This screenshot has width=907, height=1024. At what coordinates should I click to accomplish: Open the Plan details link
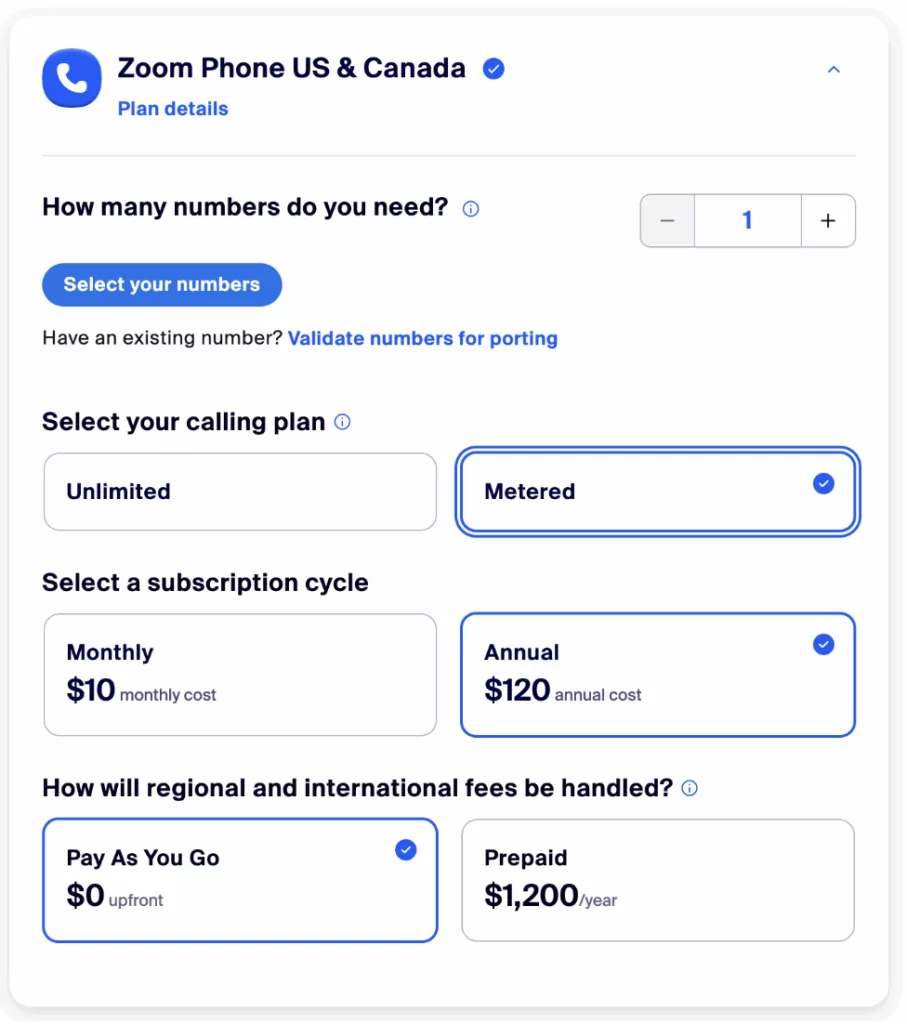(173, 109)
